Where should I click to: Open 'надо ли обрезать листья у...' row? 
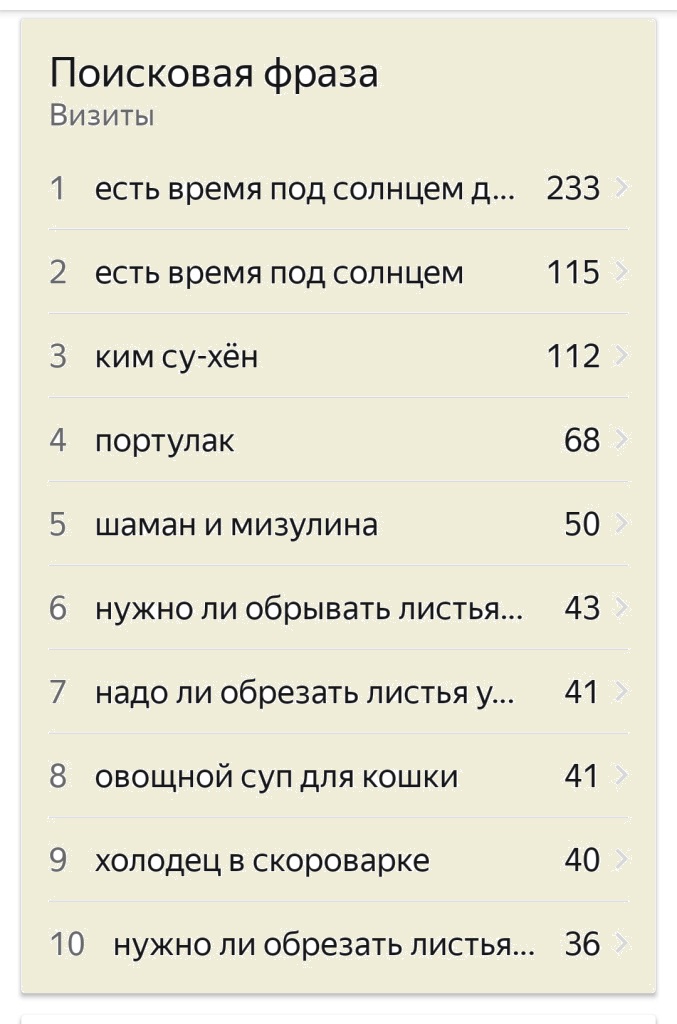point(305,692)
